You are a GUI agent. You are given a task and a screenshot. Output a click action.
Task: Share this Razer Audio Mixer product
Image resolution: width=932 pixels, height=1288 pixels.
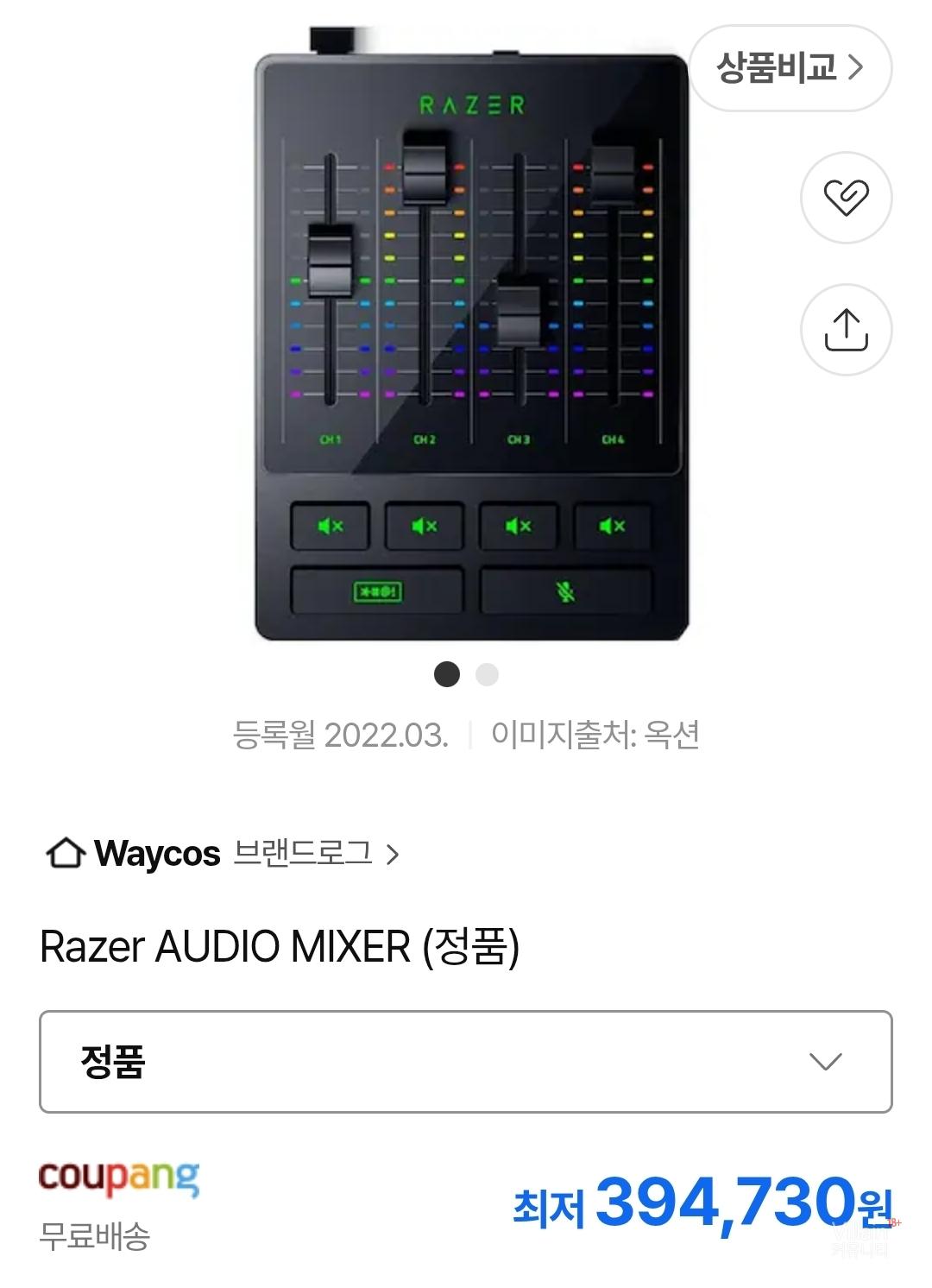coord(846,330)
